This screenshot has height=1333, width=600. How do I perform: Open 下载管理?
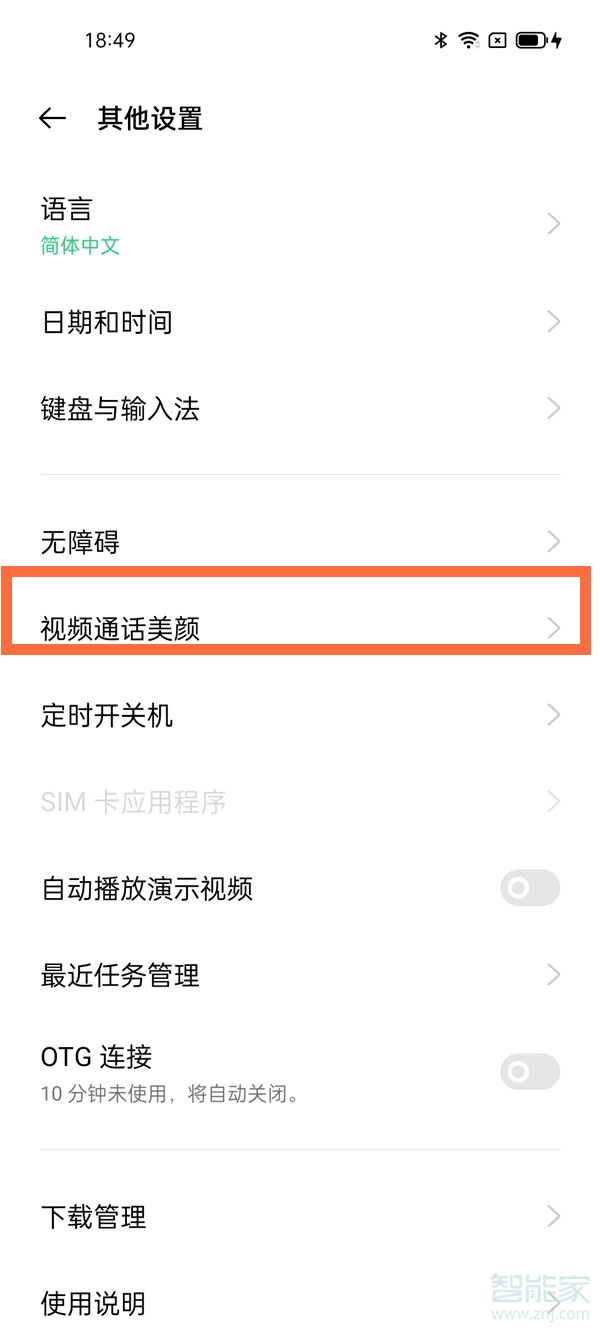coord(300,1216)
